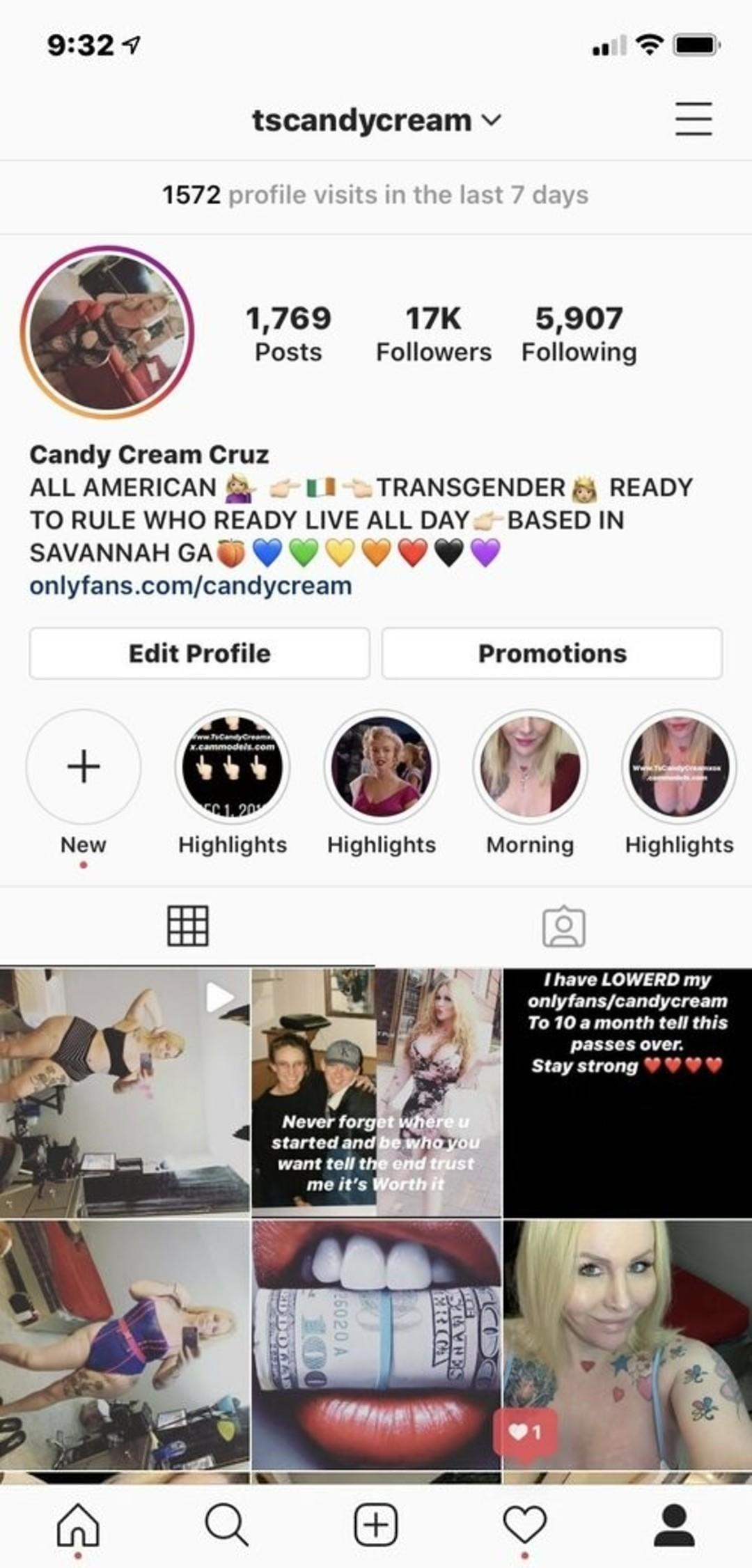
Task: Expand the tscandycream account switcher
Action: point(376,121)
